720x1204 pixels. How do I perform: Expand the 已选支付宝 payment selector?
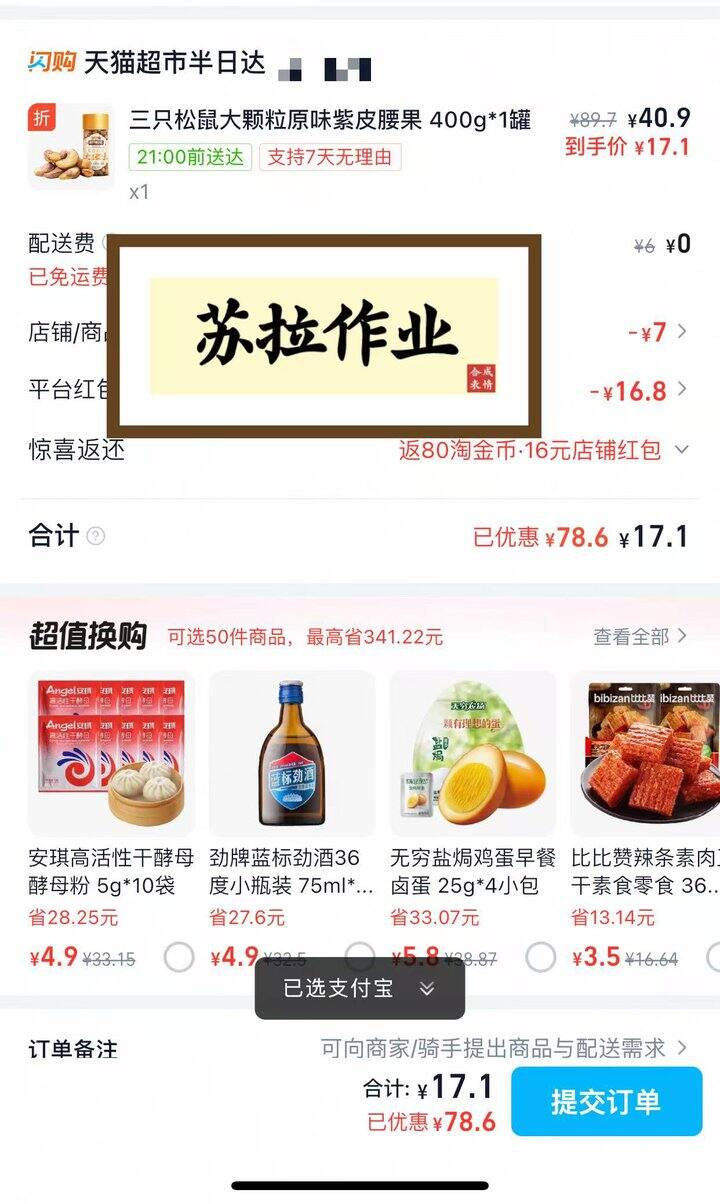tap(359, 989)
